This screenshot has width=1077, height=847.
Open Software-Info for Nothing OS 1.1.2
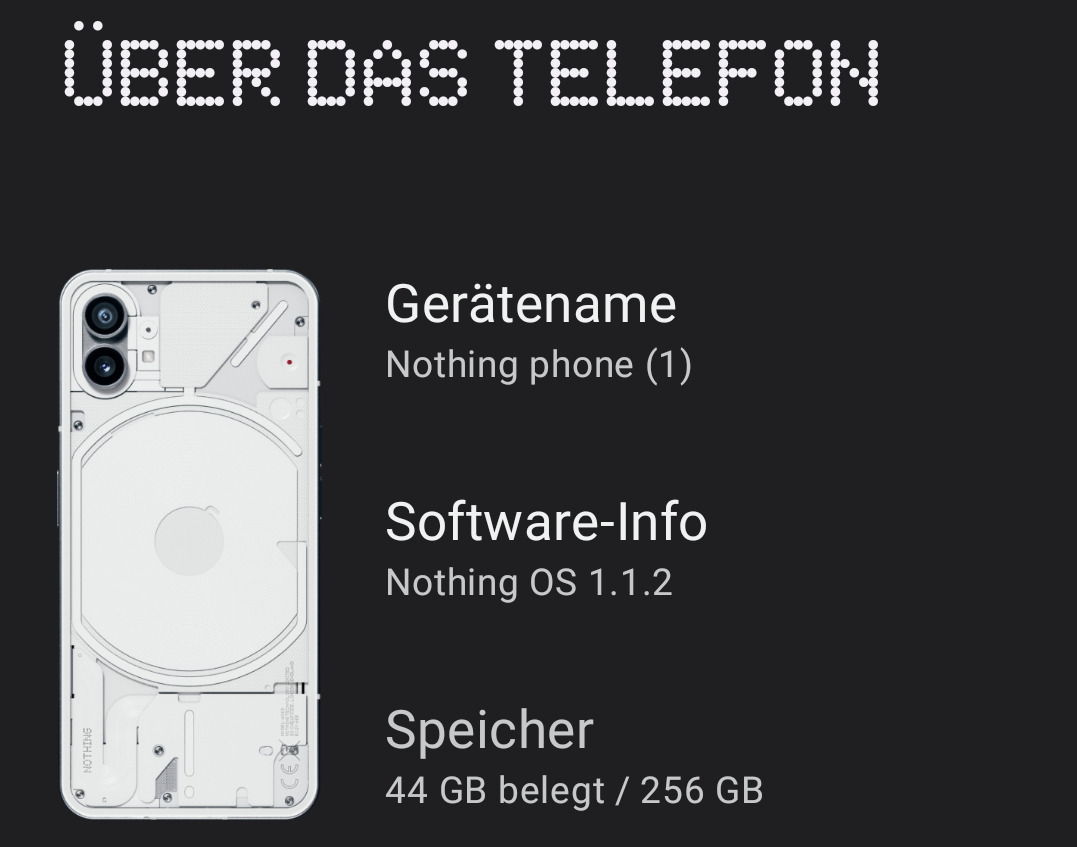545,548
